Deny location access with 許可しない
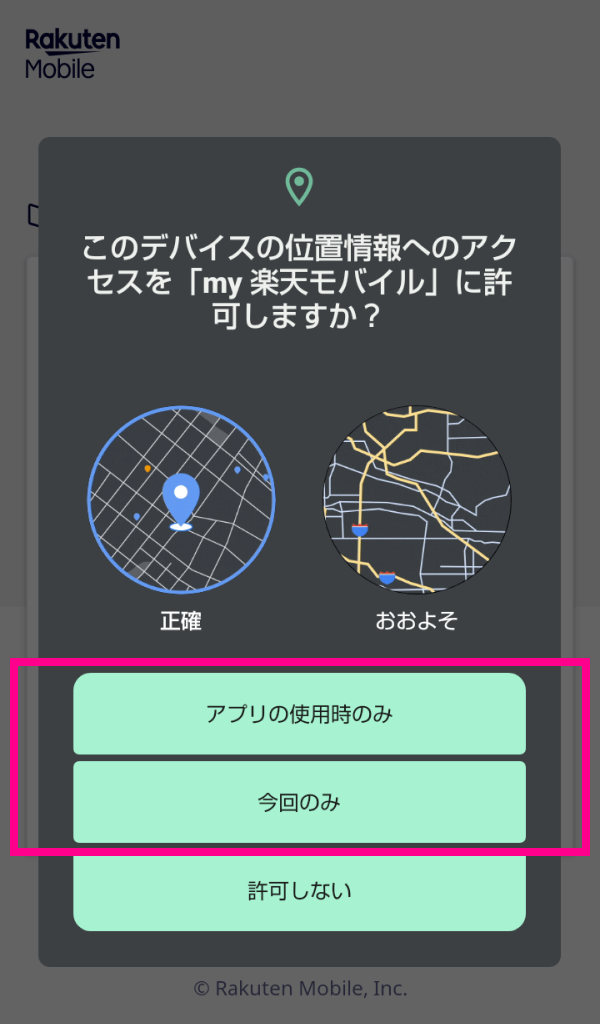This screenshot has height=1024, width=600. (x=299, y=890)
